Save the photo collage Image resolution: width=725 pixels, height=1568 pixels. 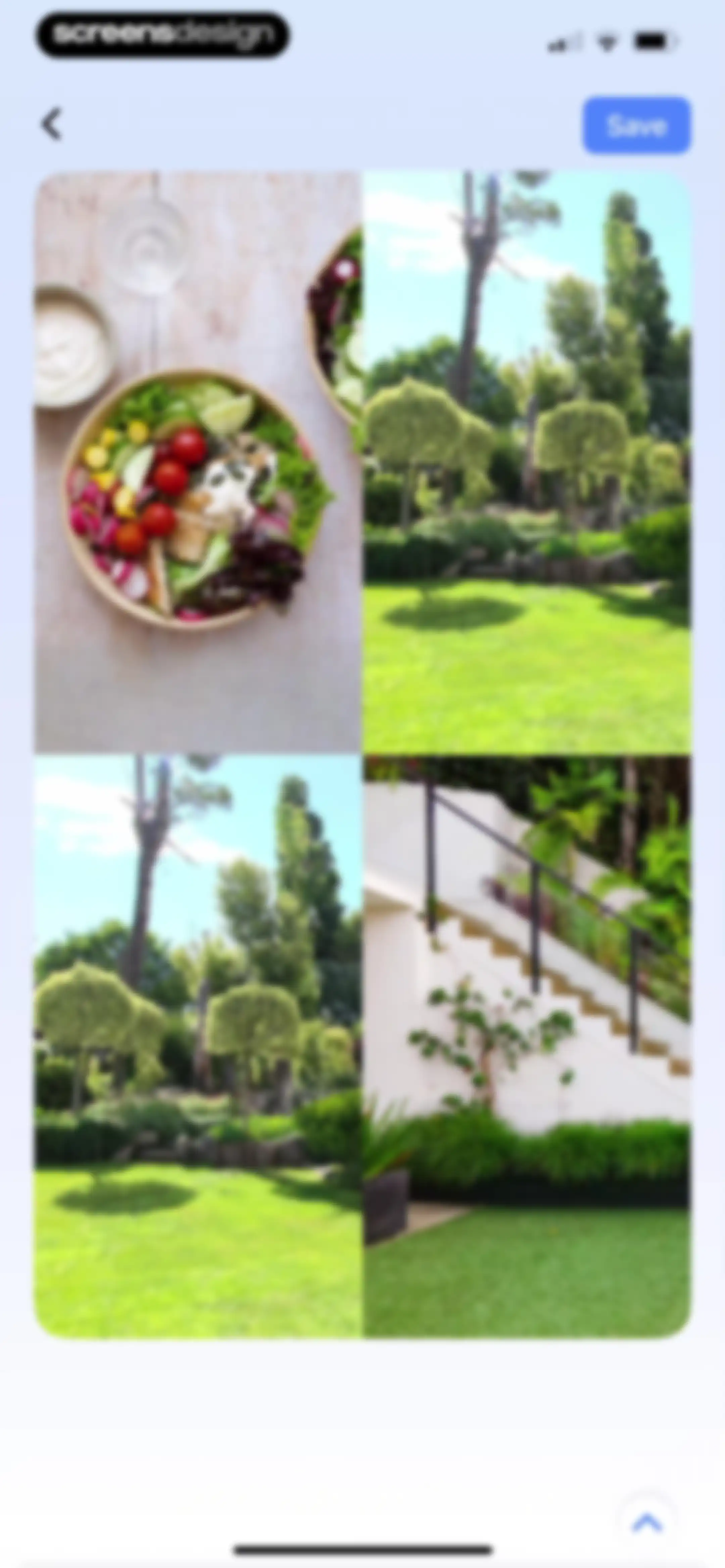pyautogui.click(x=637, y=125)
